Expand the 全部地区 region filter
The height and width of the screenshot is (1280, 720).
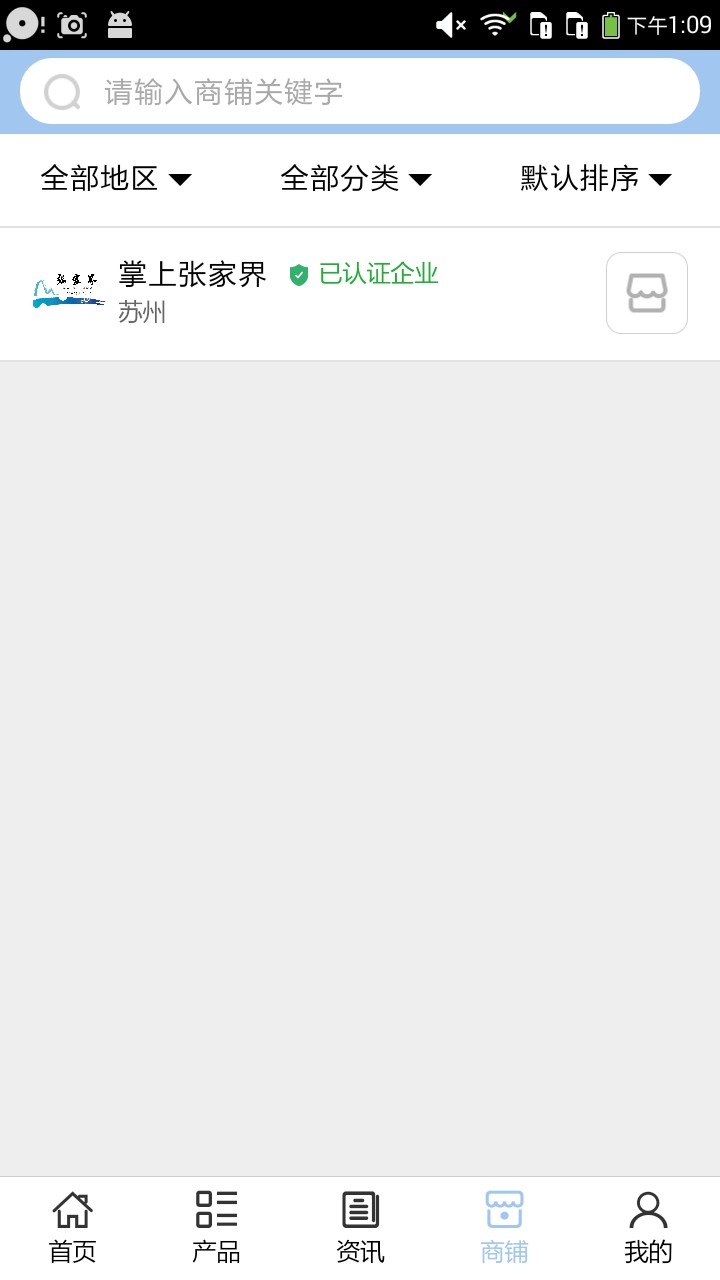pyautogui.click(x=116, y=179)
